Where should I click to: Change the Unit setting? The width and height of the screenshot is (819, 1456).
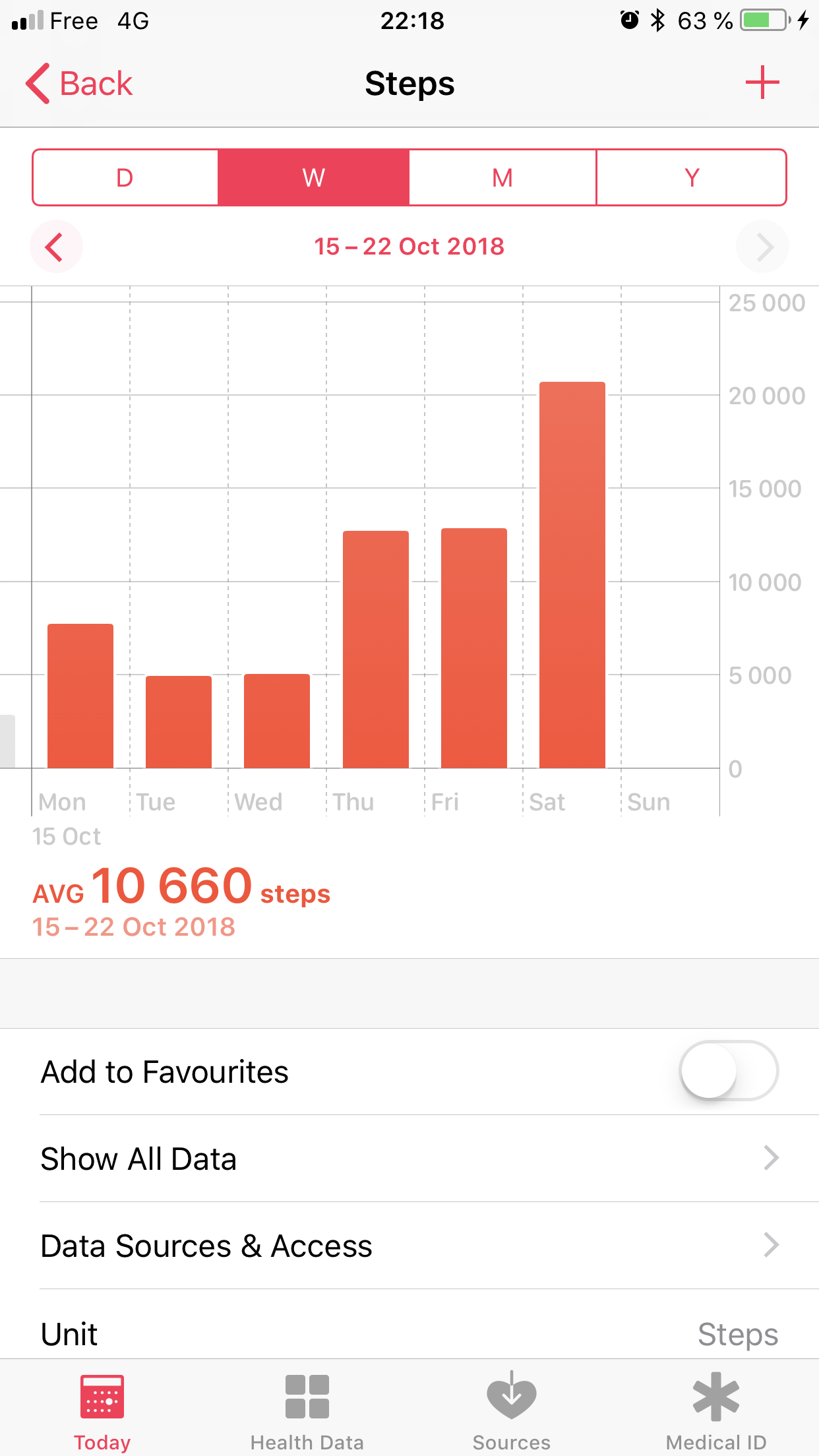click(409, 1333)
